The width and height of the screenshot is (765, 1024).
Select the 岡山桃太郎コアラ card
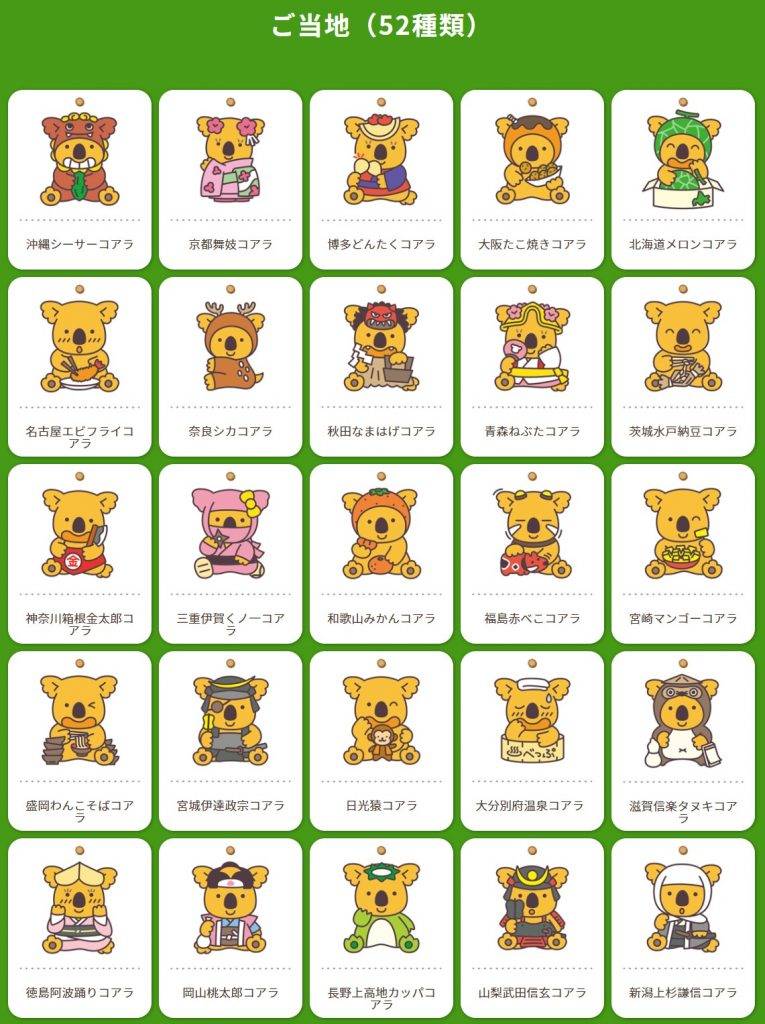click(230, 928)
